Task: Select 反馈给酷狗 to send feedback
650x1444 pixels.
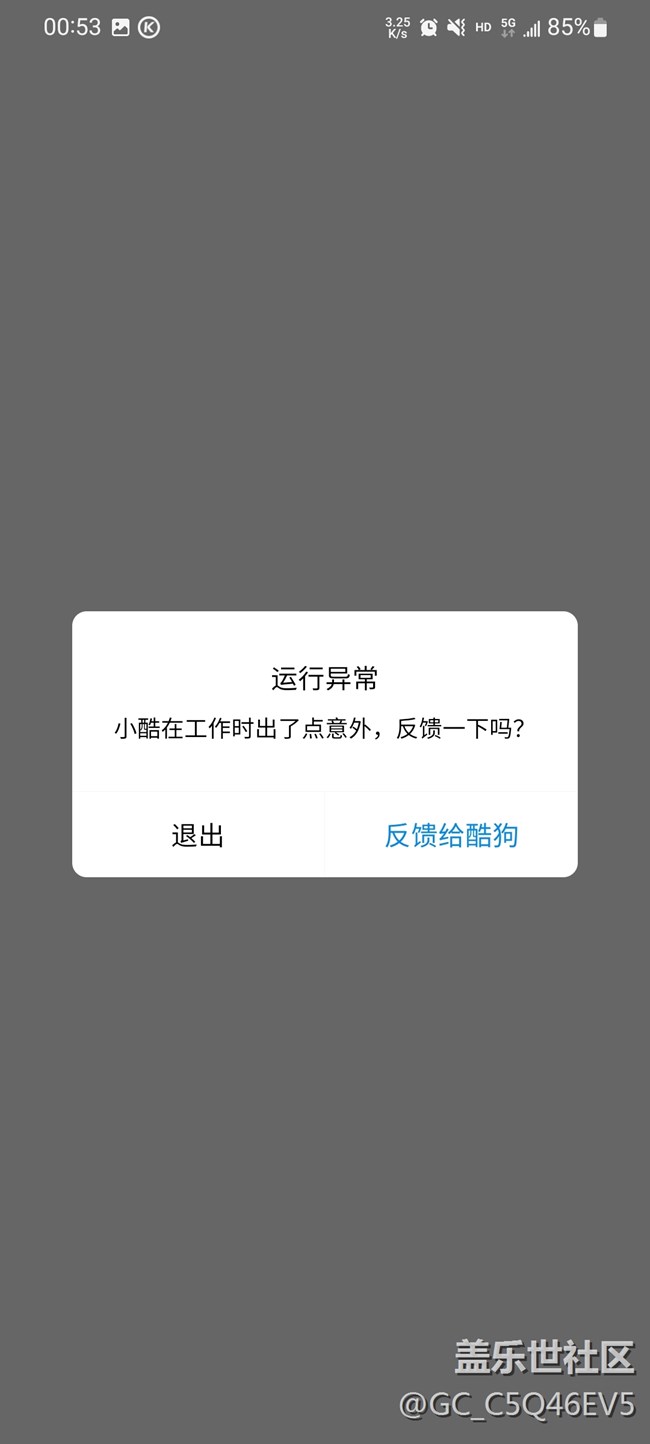Action: [x=451, y=835]
